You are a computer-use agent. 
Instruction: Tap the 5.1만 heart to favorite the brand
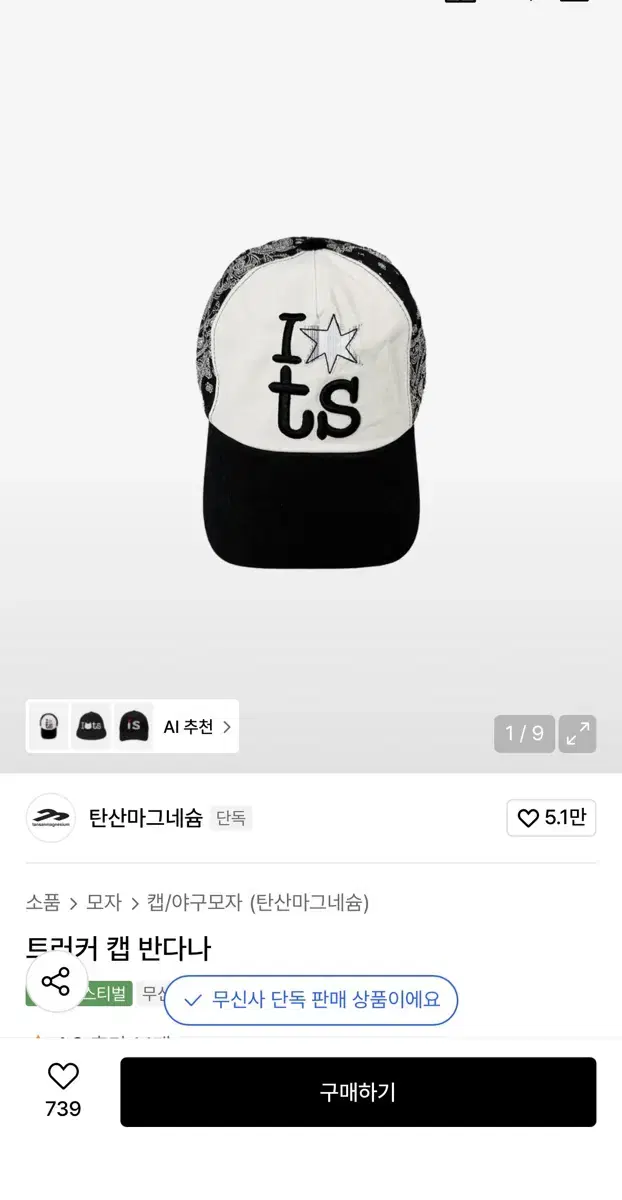(x=551, y=818)
